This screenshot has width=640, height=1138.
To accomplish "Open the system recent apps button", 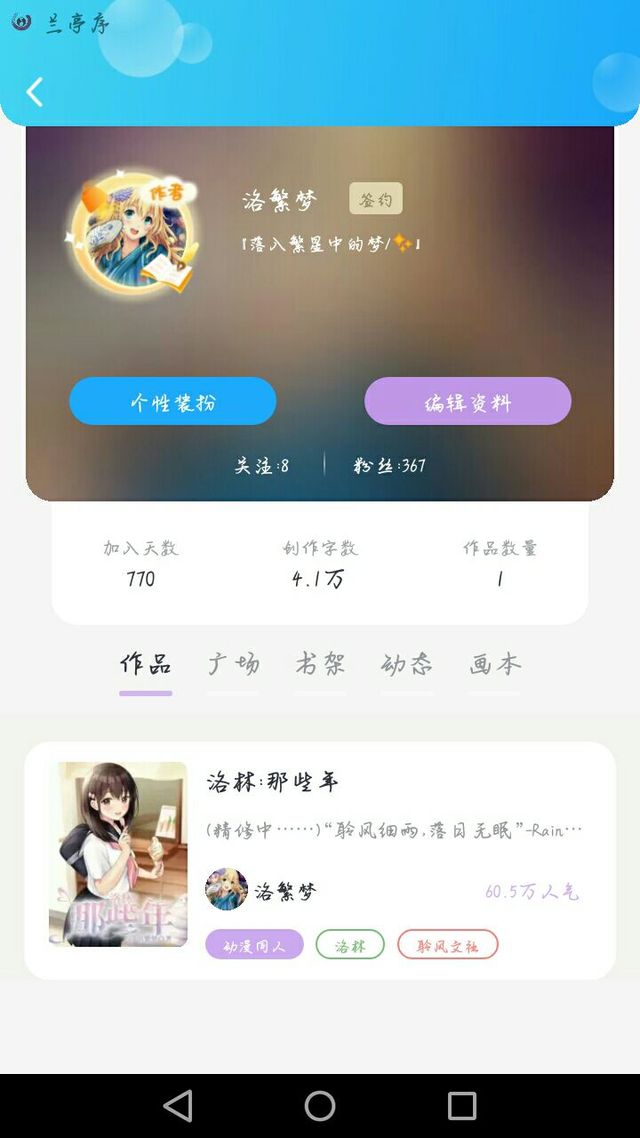I will [x=462, y=1105].
